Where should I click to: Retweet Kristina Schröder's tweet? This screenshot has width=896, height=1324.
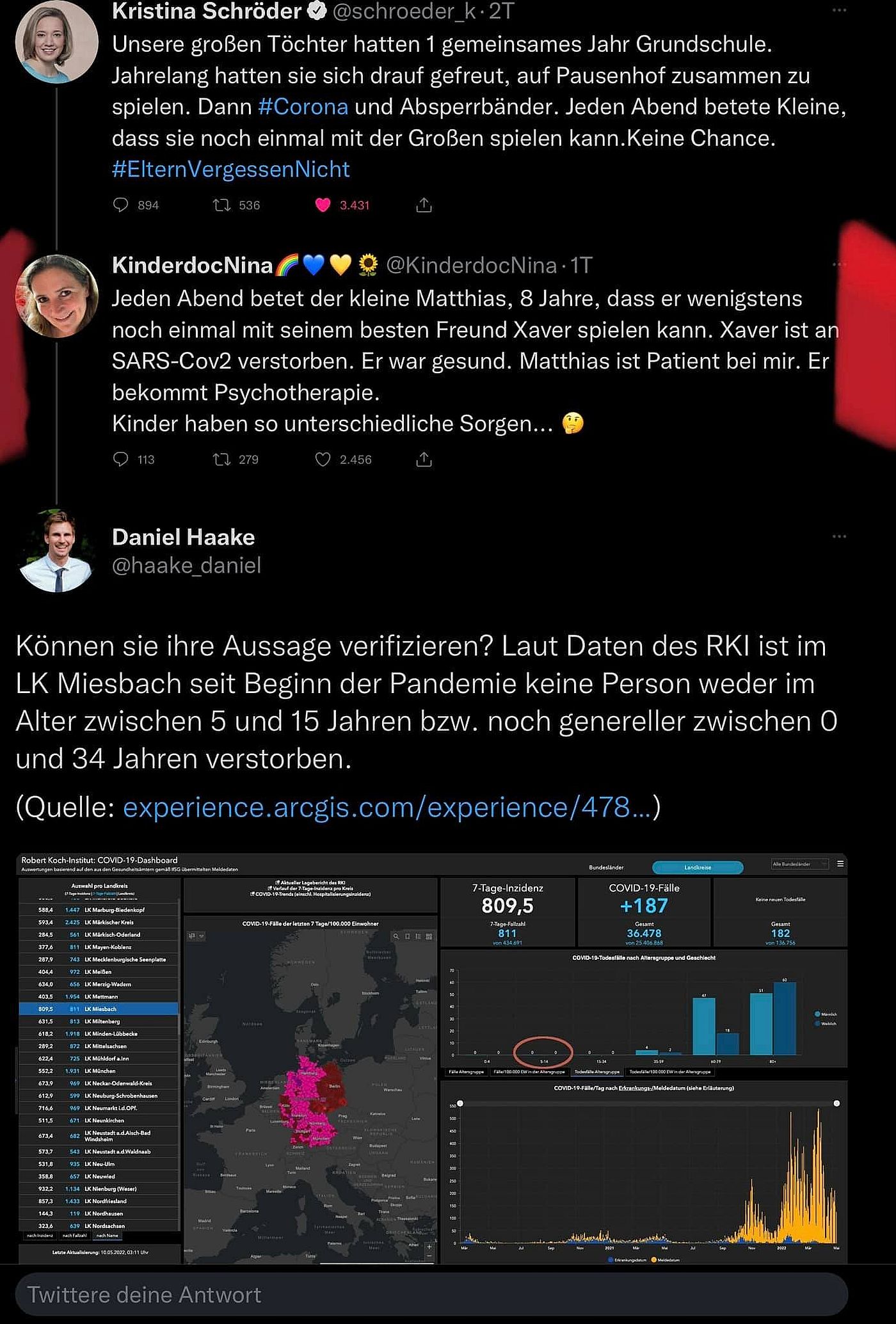(222, 205)
